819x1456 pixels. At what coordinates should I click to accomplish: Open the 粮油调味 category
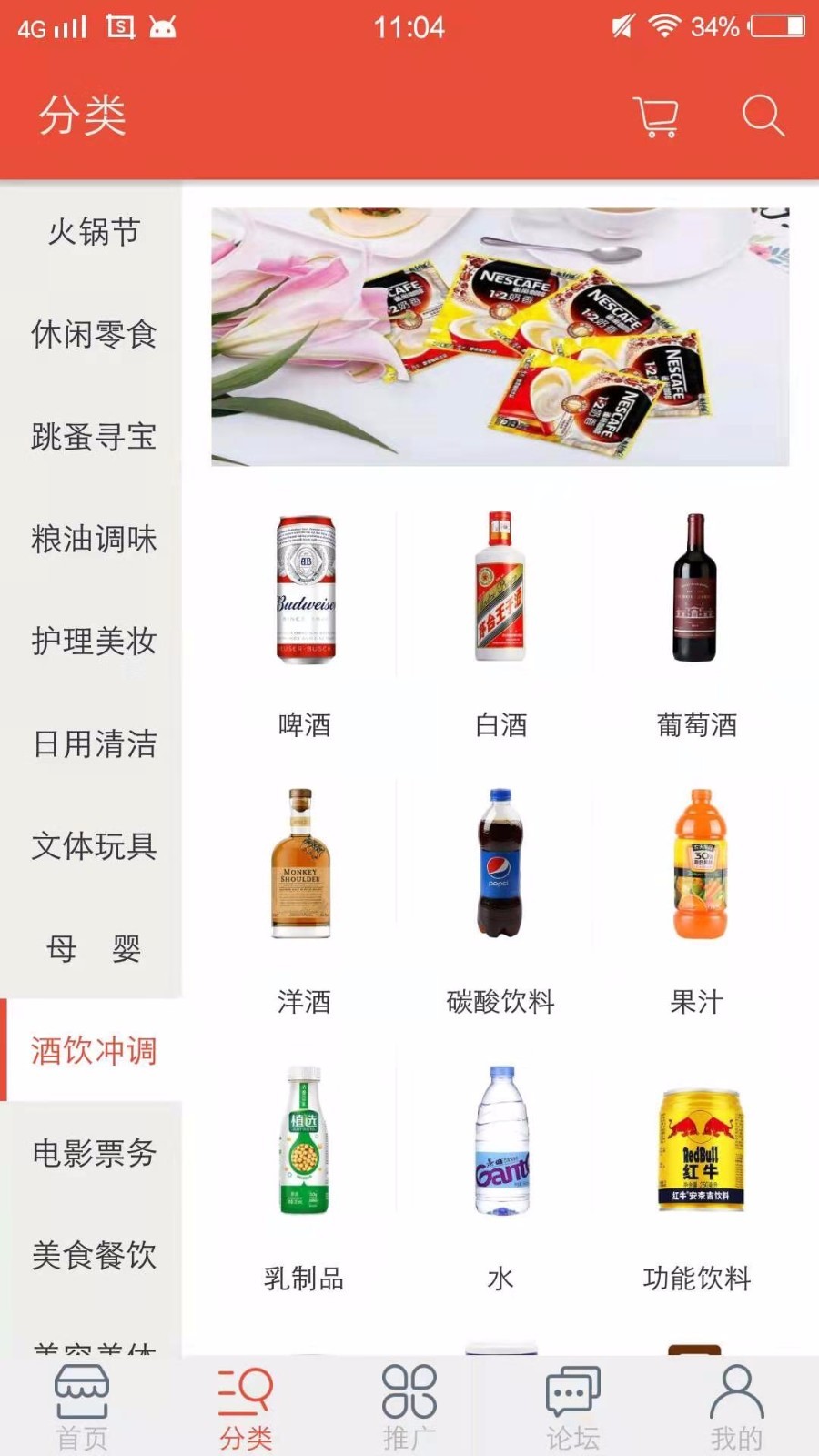(x=93, y=539)
